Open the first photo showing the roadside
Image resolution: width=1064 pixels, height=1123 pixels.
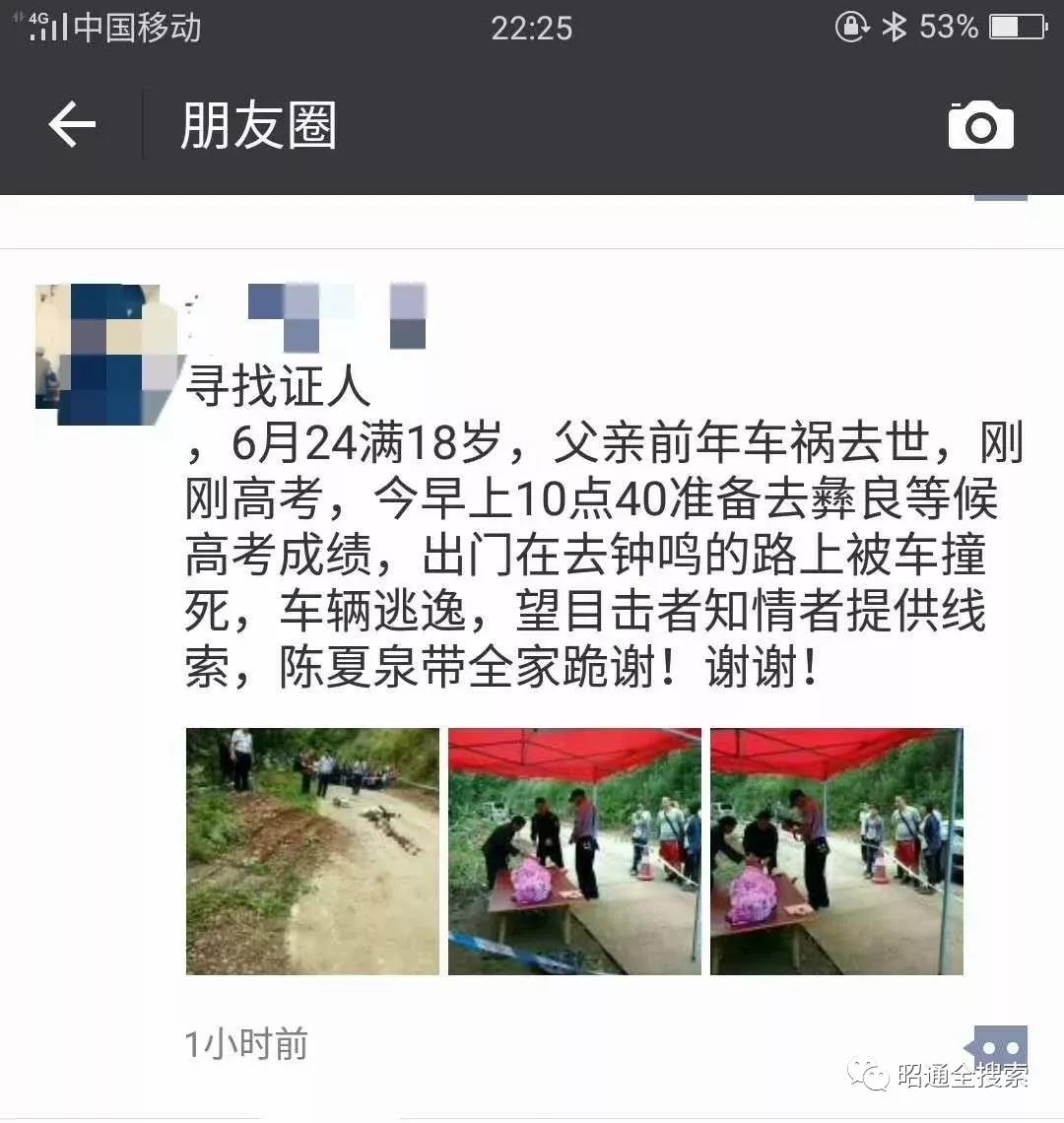[x=312, y=852]
